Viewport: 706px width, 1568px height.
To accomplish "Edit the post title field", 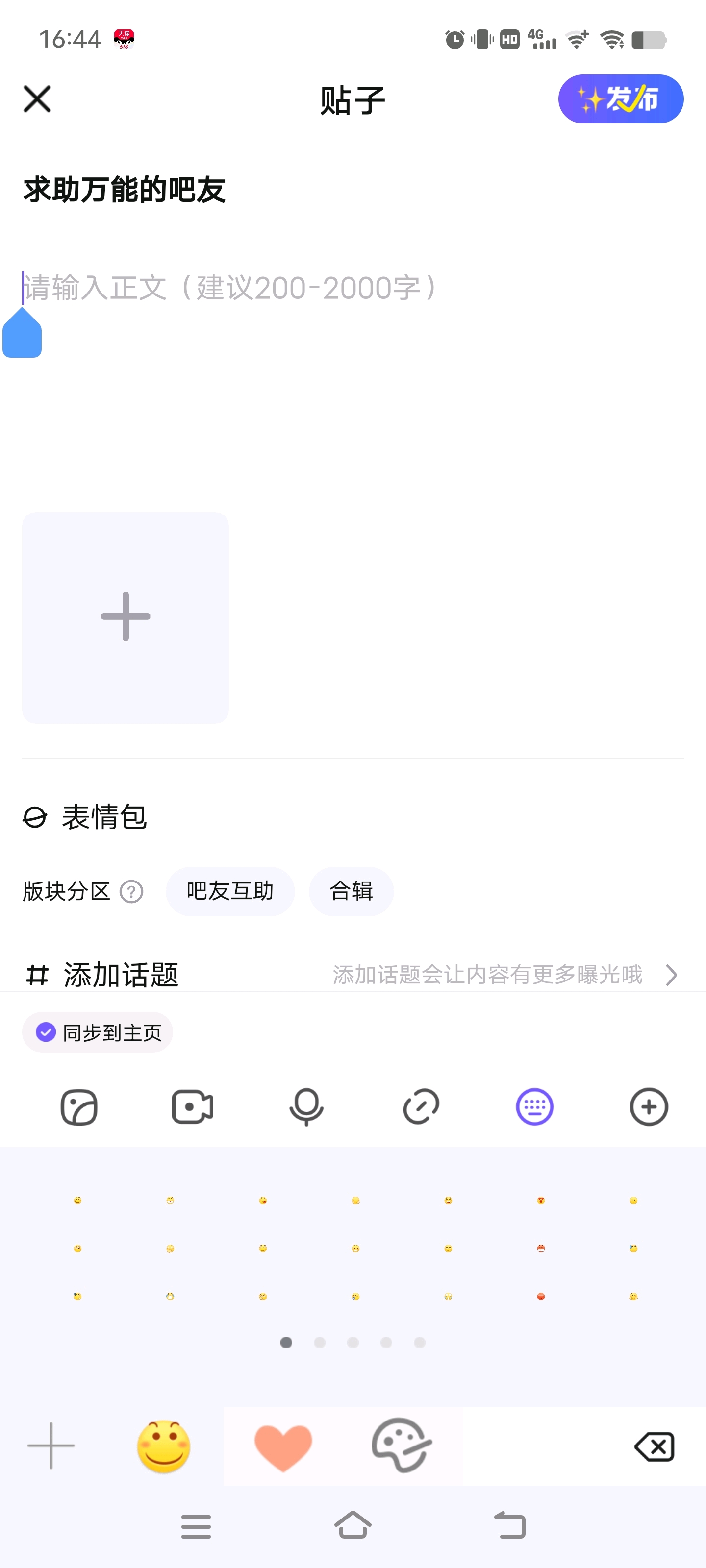I will [x=353, y=190].
